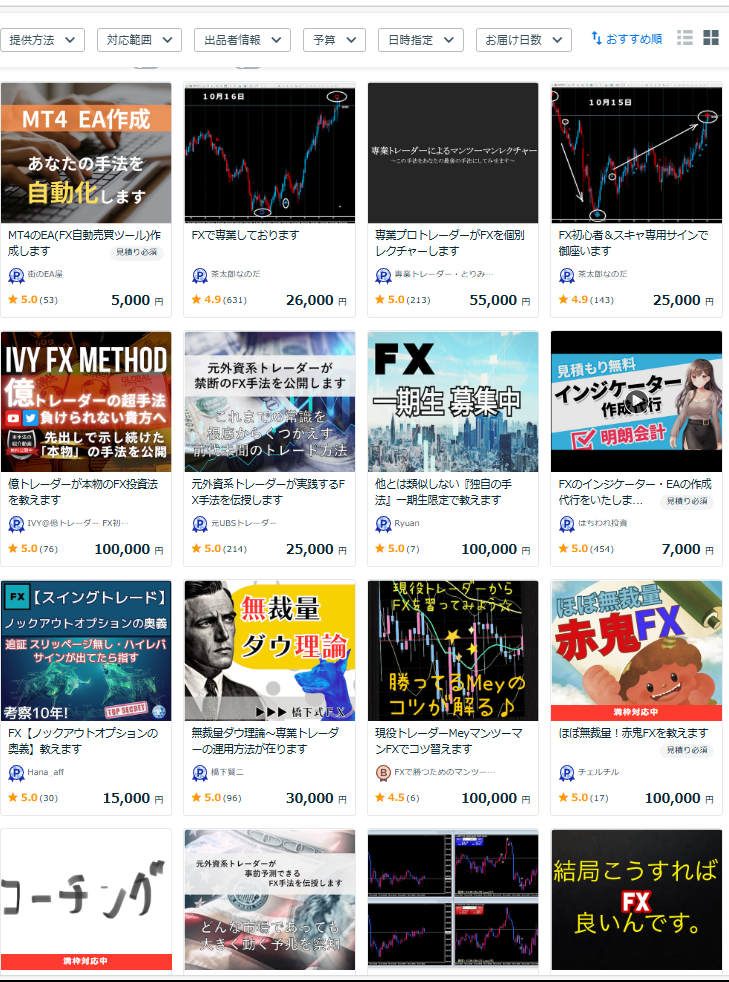Expand the 日時指定 dropdown
729x982 pixels.
420,40
